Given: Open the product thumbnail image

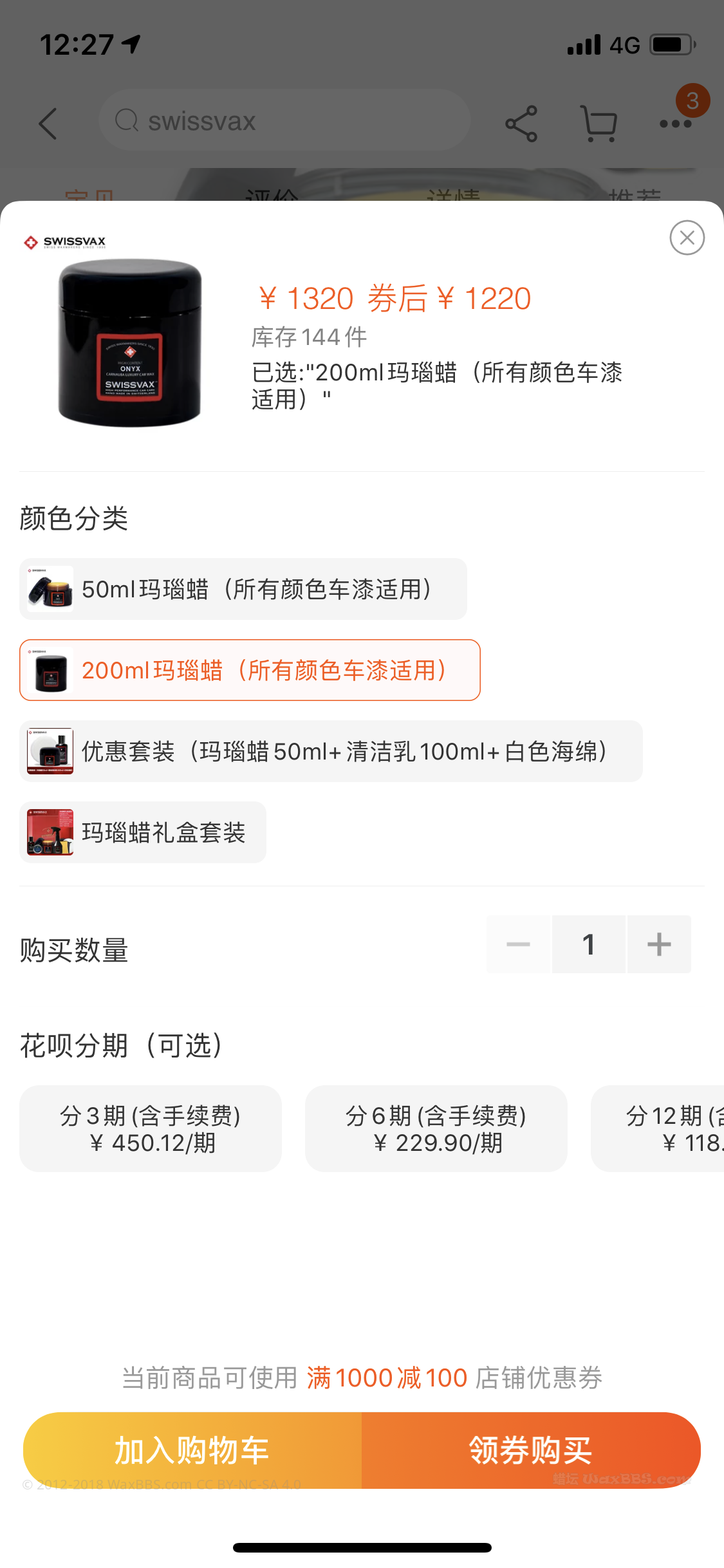Looking at the screenshot, I should pos(129,335).
